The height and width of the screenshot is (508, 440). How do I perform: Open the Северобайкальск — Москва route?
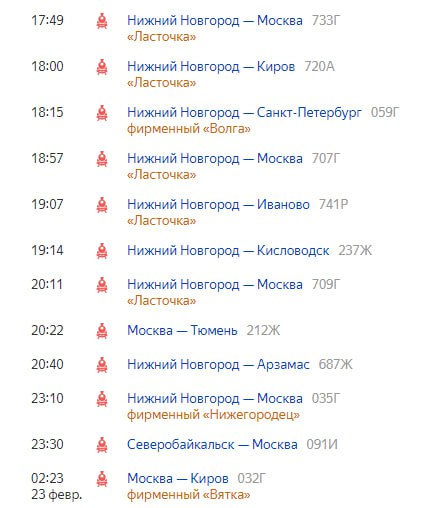(212, 445)
